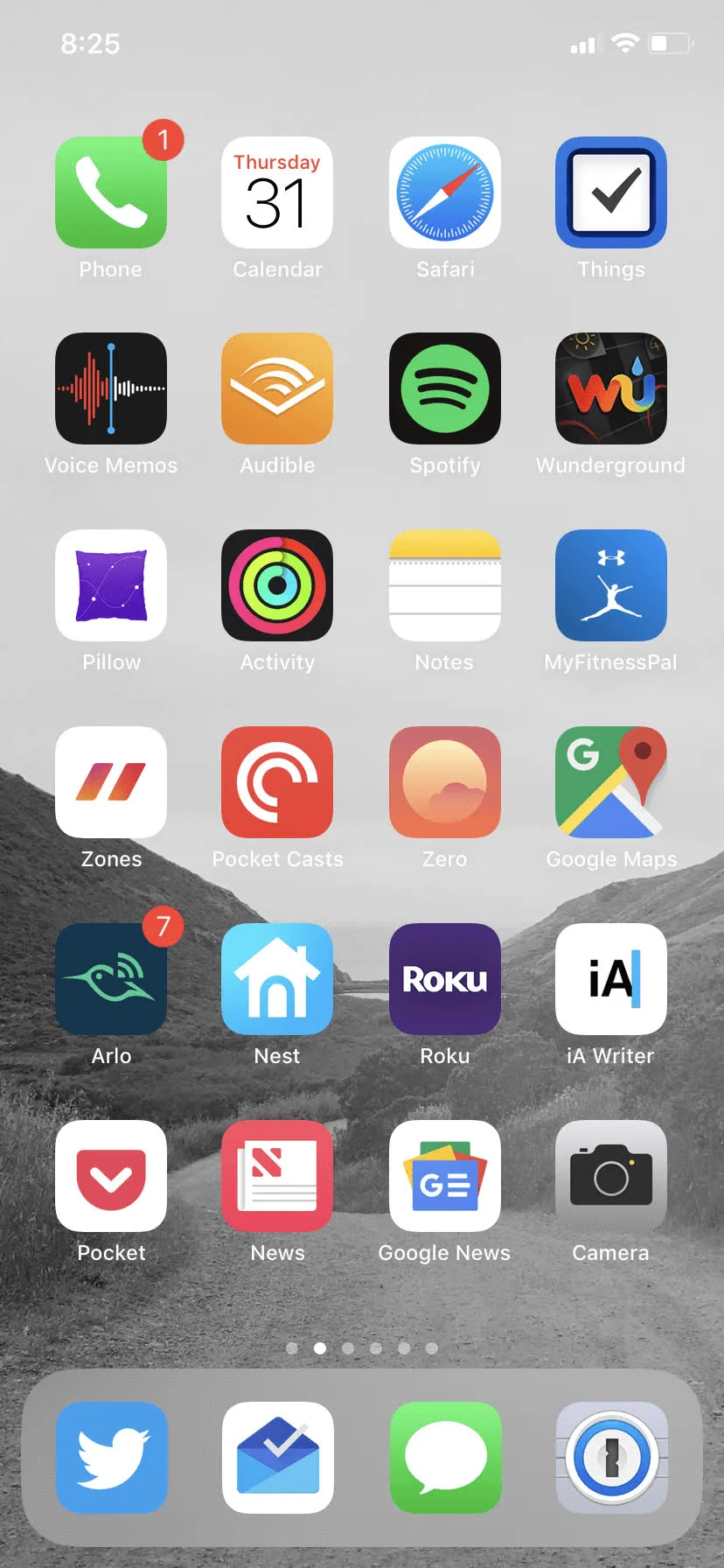Launch the Activity rings app
724x1568 pixels.
click(x=277, y=585)
